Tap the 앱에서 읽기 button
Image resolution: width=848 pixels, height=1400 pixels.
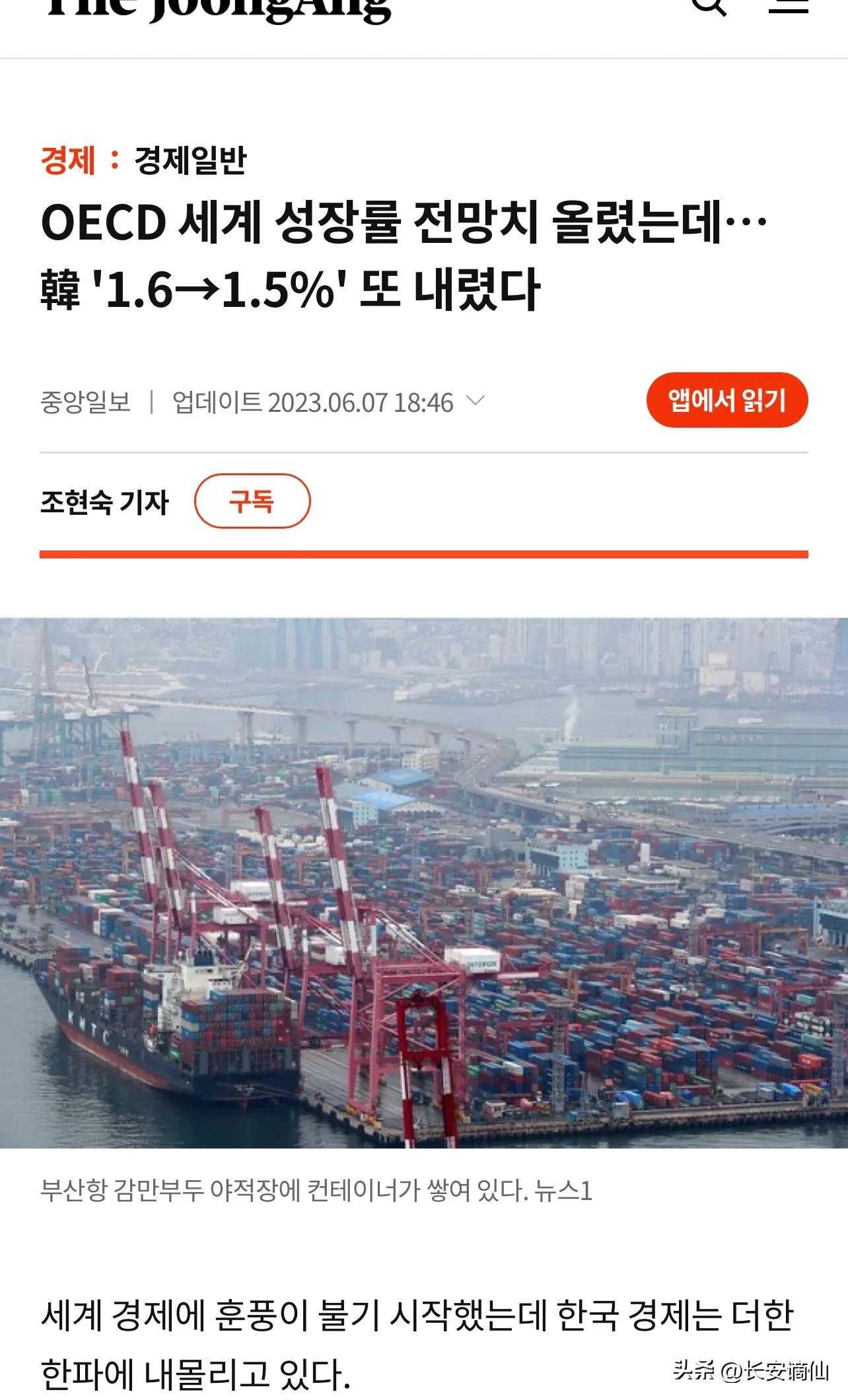click(x=726, y=400)
